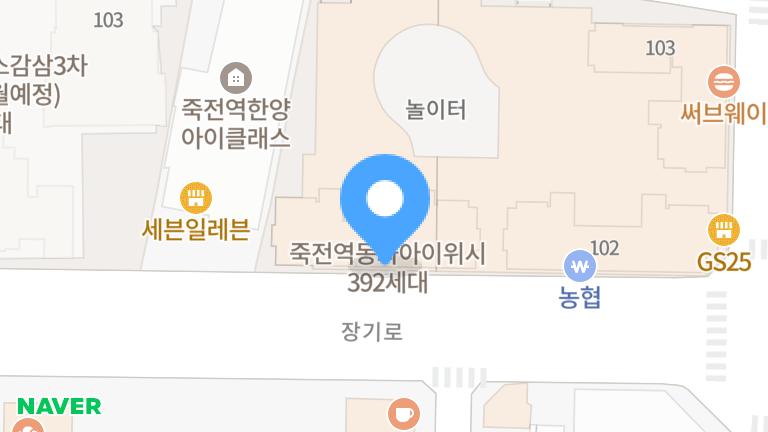Screen dimensions: 768x432
Task: Select the 죽전역한양아이클래스 building marker
Action: pyautogui.click(x=236, y=77)
